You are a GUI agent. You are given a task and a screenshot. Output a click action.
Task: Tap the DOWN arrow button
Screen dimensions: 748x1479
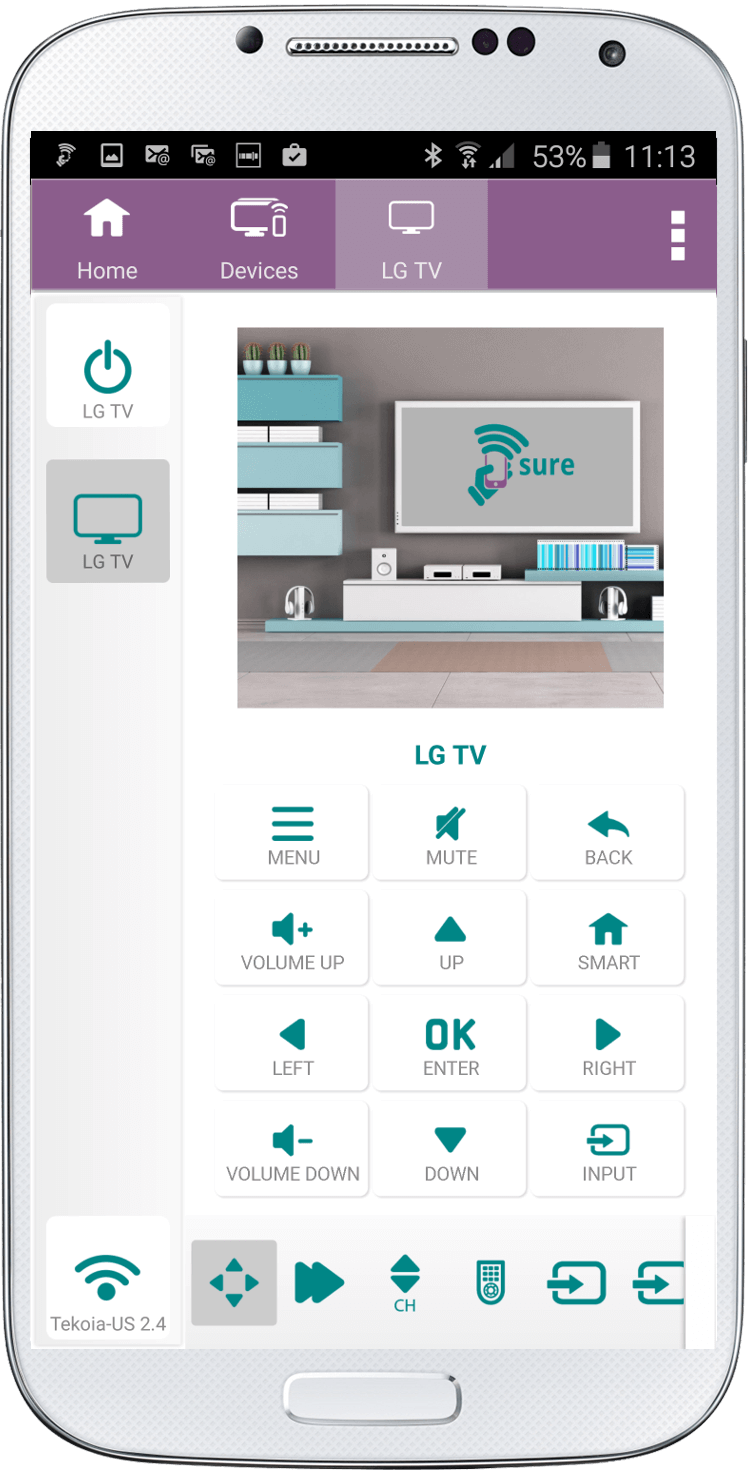pos(451,1150)
